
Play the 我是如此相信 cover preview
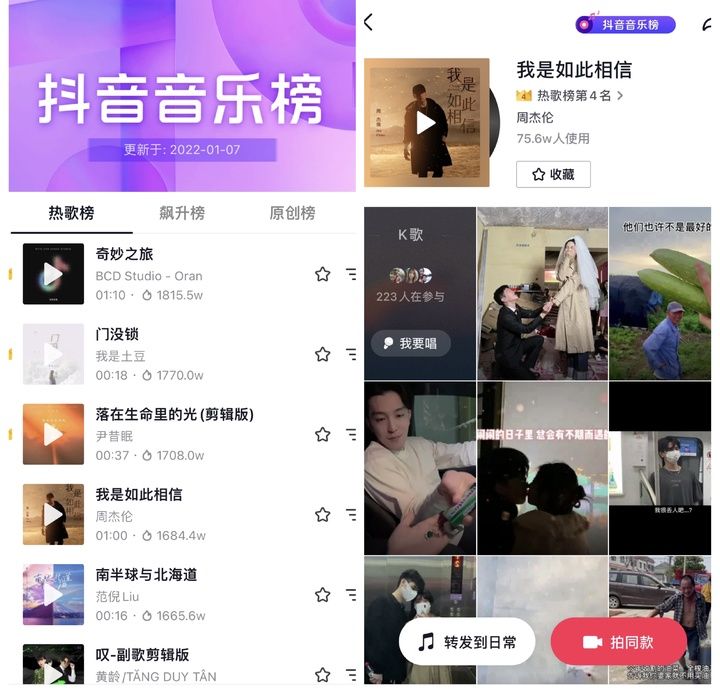[x=426, y=122]
